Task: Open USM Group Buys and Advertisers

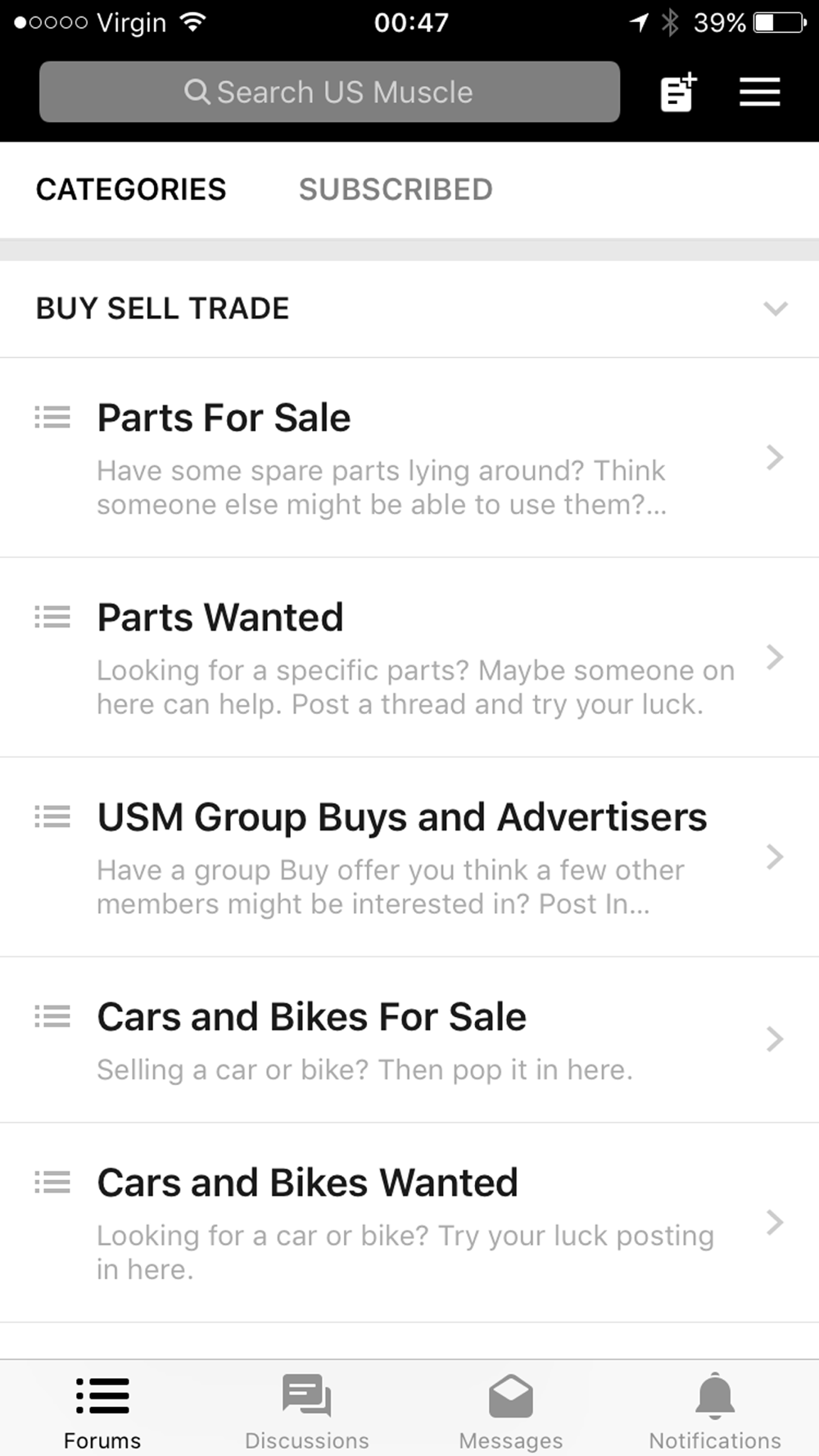Action: pyautogui.click(x=409, y=857)
